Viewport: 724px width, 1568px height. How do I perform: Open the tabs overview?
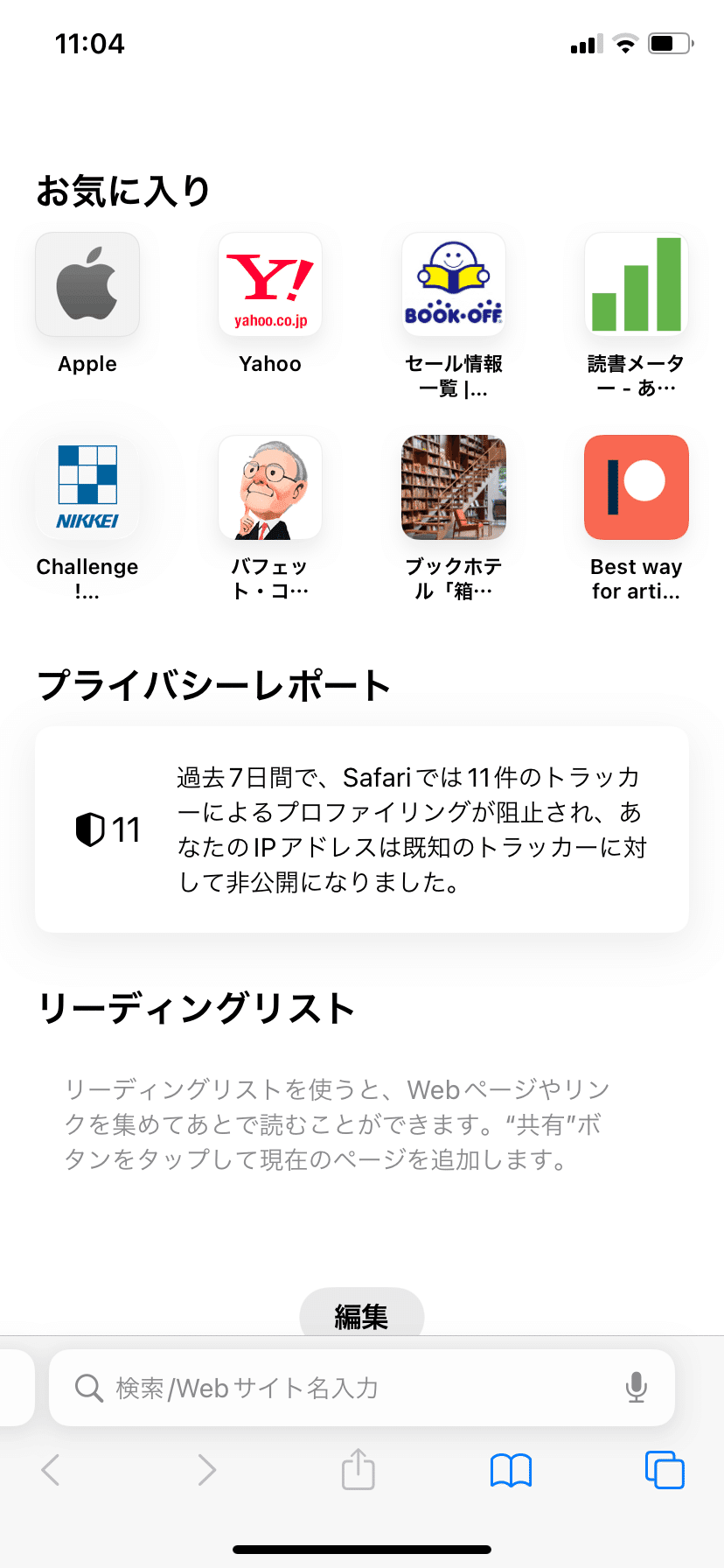tap(665, 1470)
